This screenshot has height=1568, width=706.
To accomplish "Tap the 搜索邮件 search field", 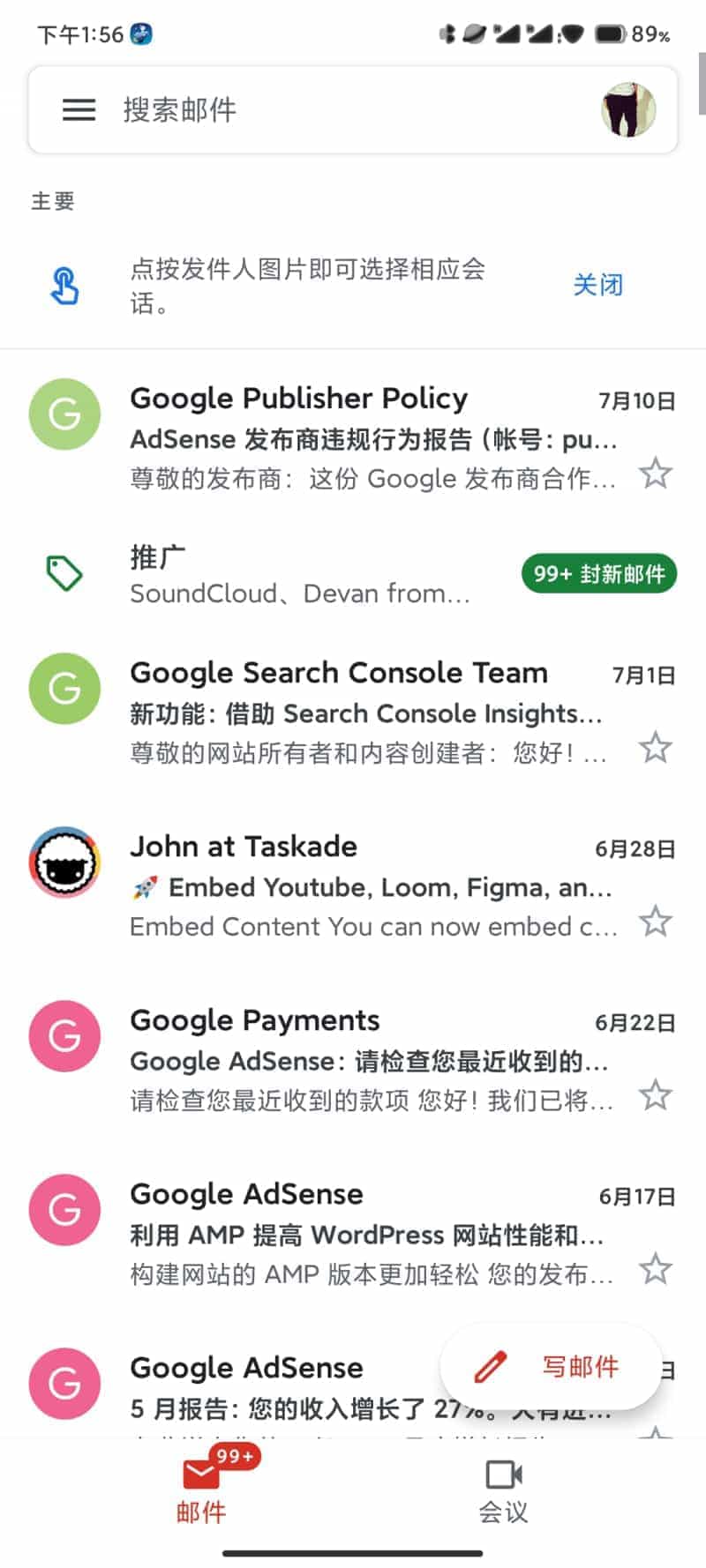I will point(335,110).
